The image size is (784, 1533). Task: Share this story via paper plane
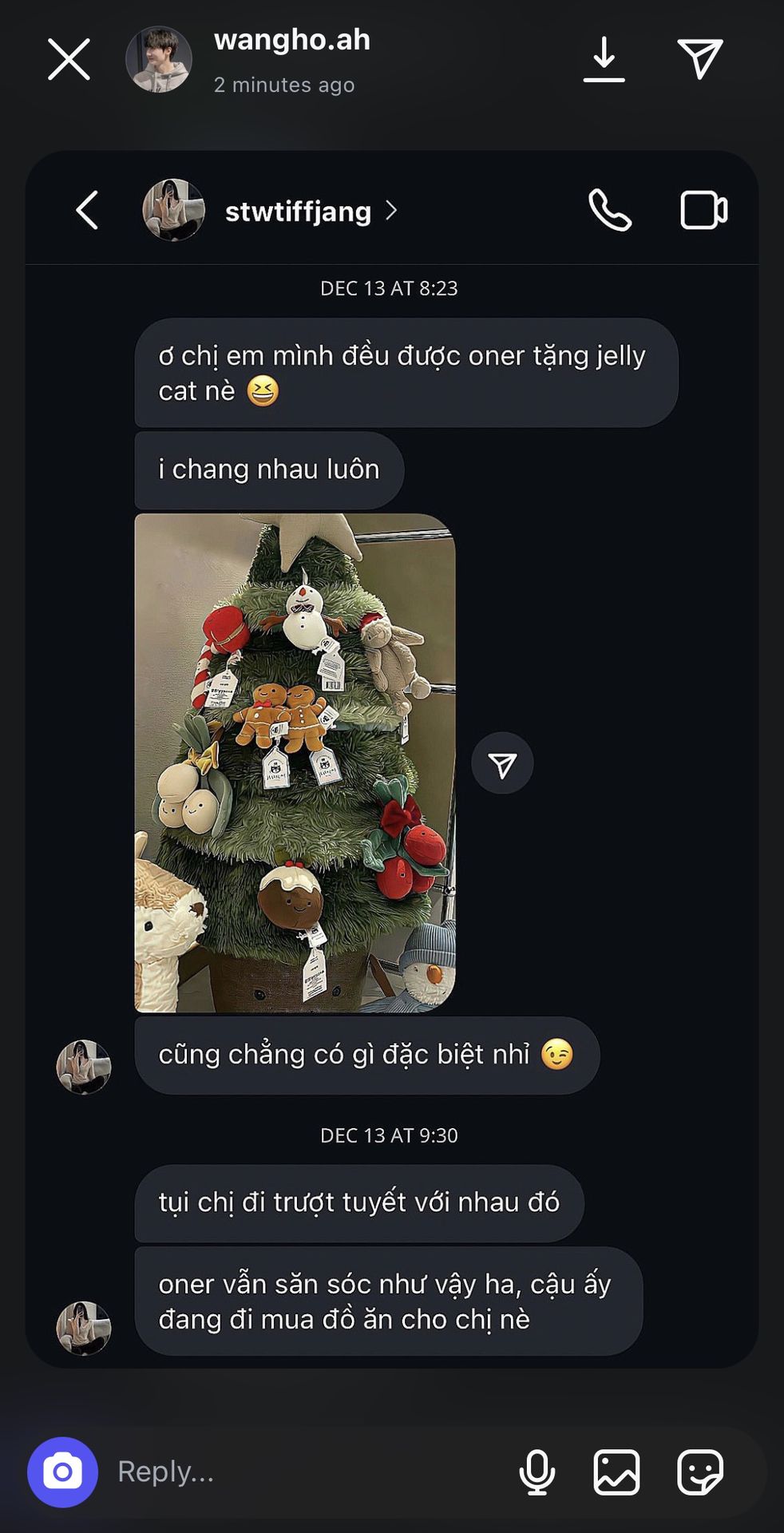[x=700, y=58]
